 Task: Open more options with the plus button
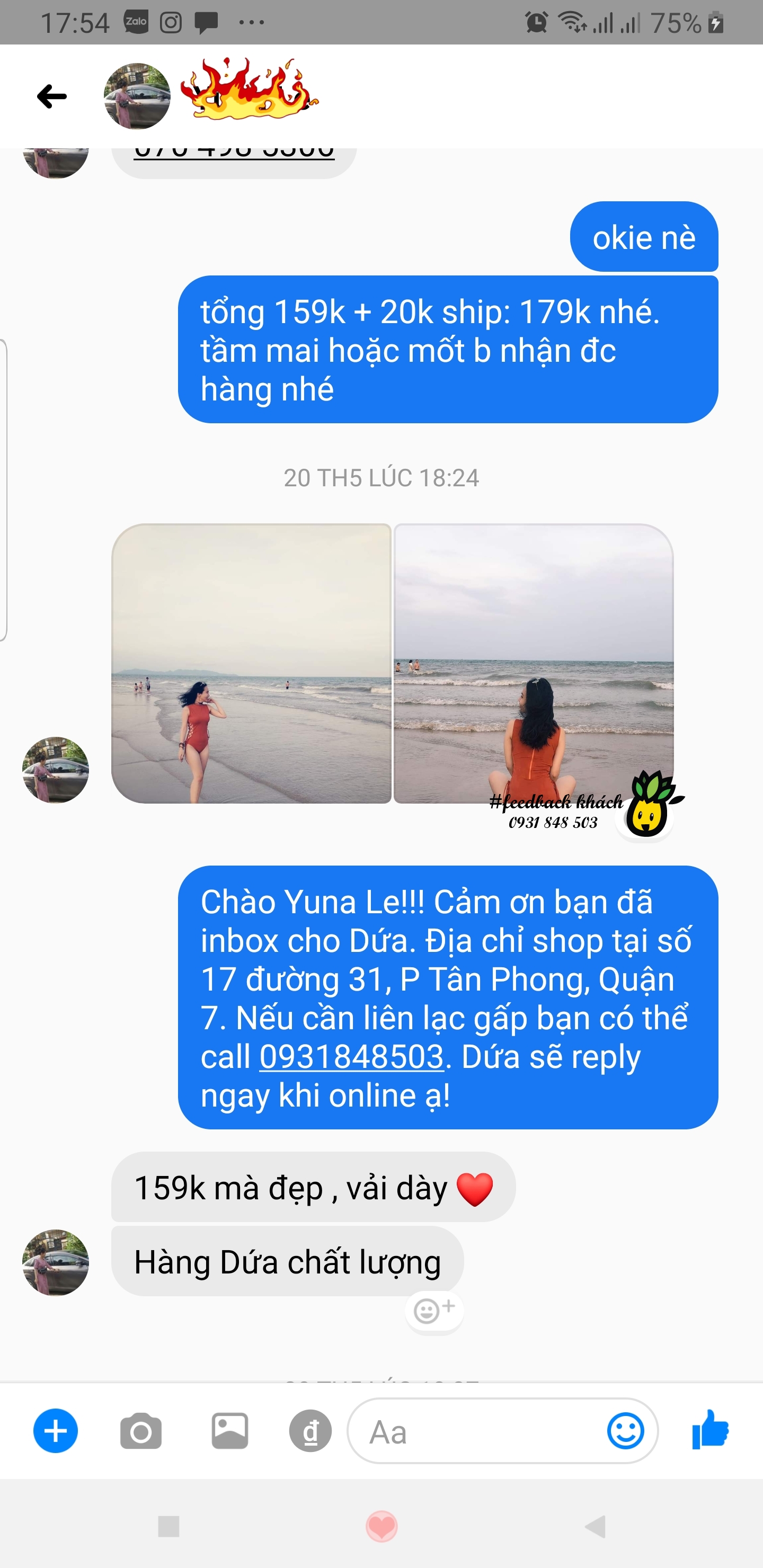(x=56, y=1431)
